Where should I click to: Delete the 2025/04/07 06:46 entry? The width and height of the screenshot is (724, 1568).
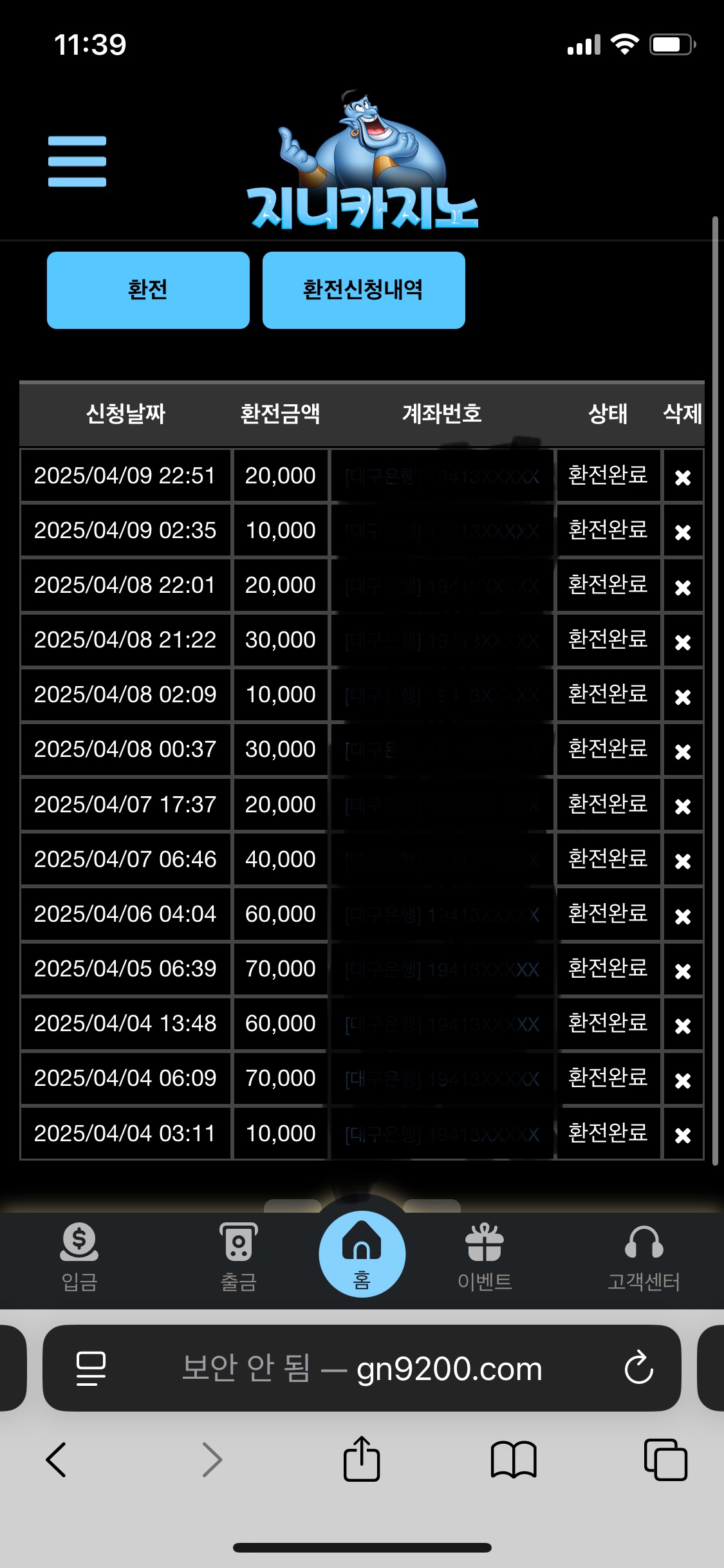click(683, 861)
